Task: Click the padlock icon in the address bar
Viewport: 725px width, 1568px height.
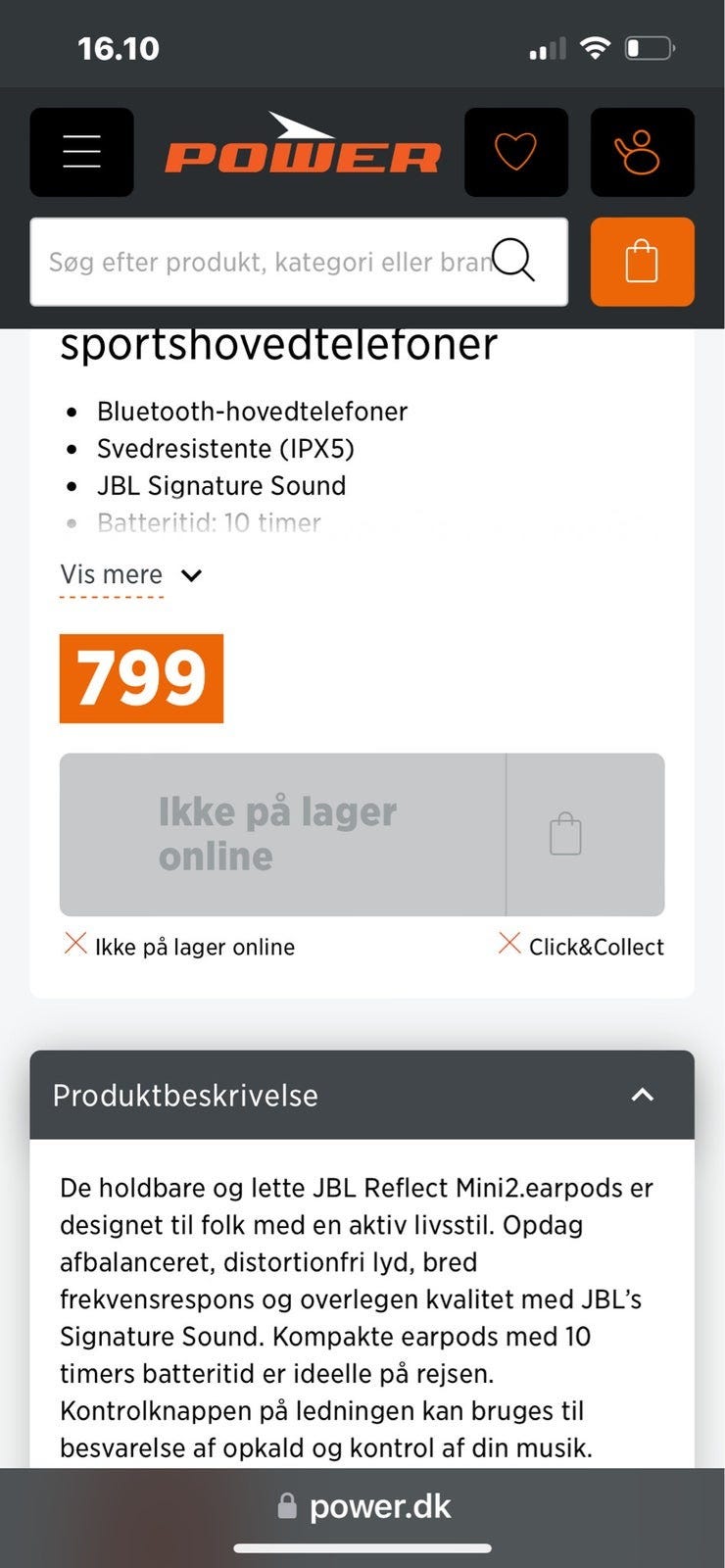Action: (x=287, y=1505)
